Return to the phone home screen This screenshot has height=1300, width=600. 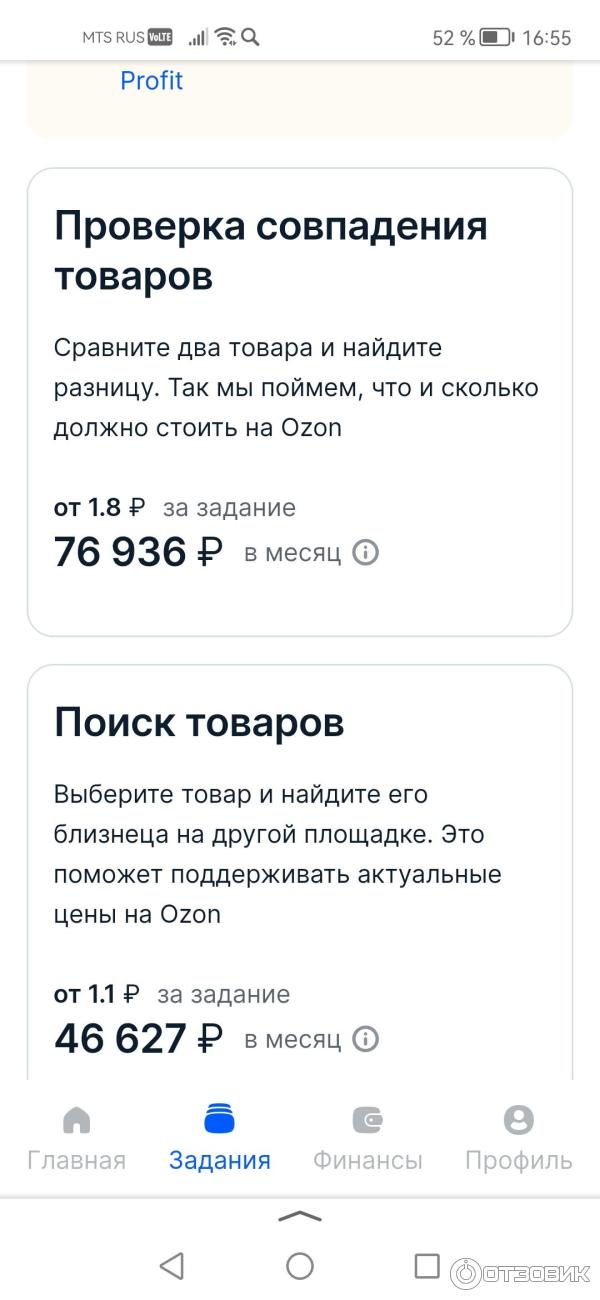[x=300, y=1266]
